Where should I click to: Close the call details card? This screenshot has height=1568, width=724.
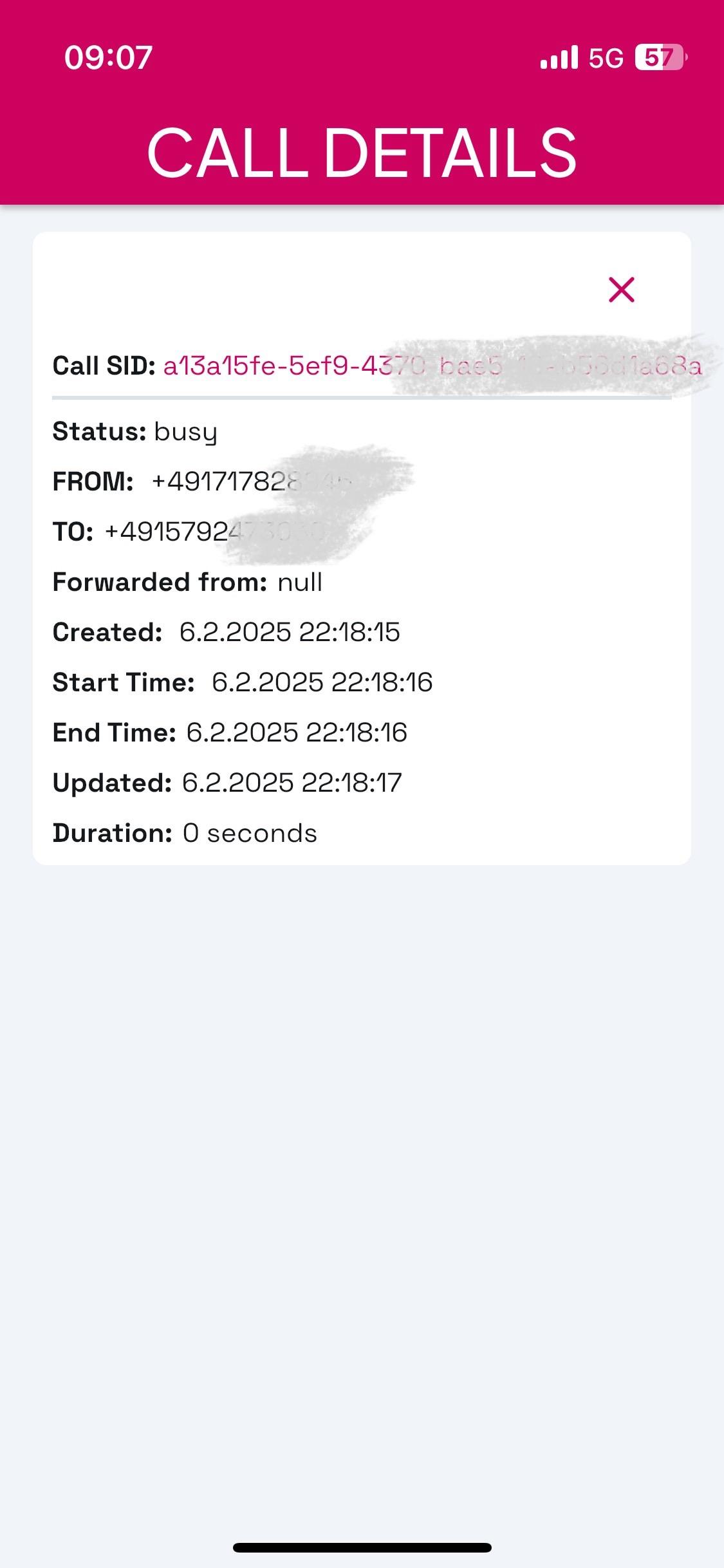[x=622, y=290]
